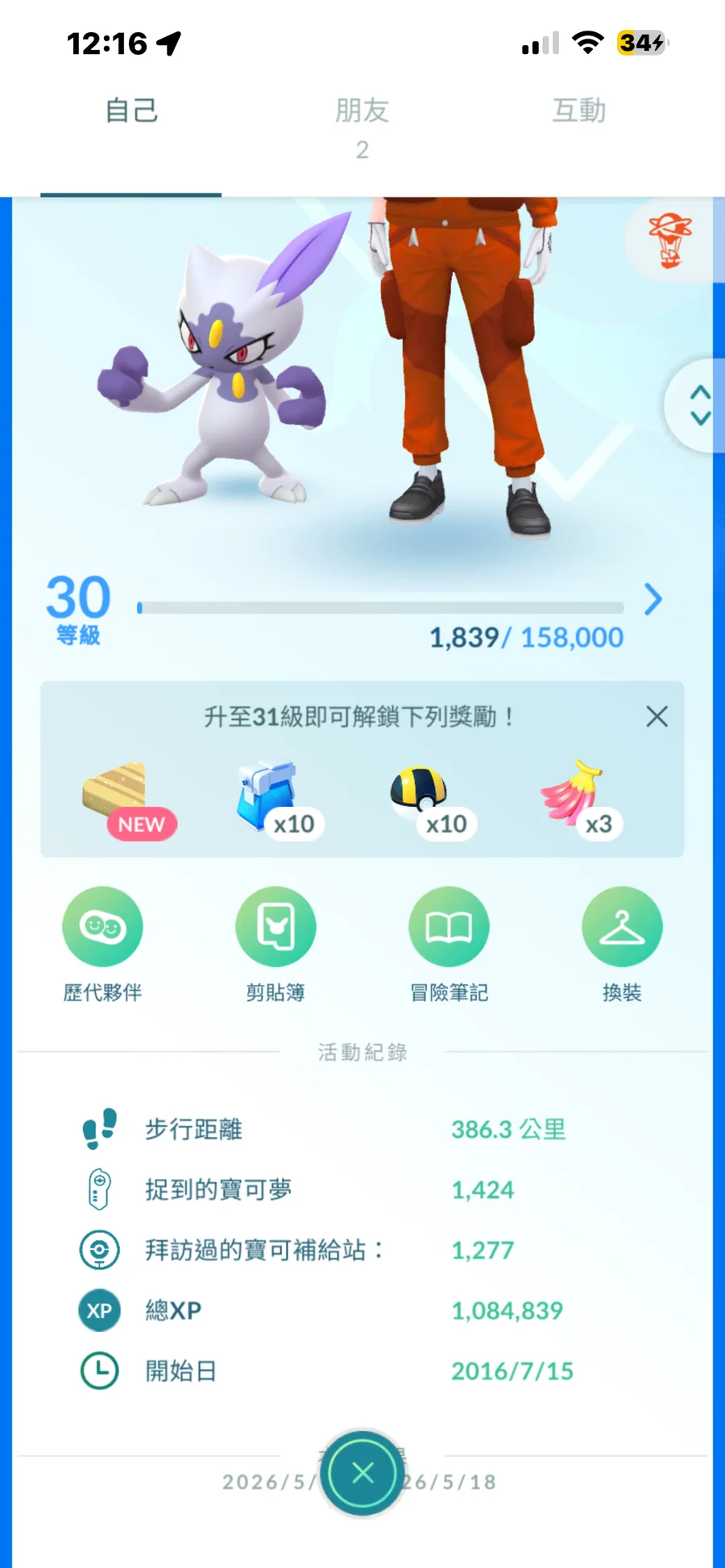Switch to the 互動 tab
Screen dimensions: 725x1568
coord(579,111)
